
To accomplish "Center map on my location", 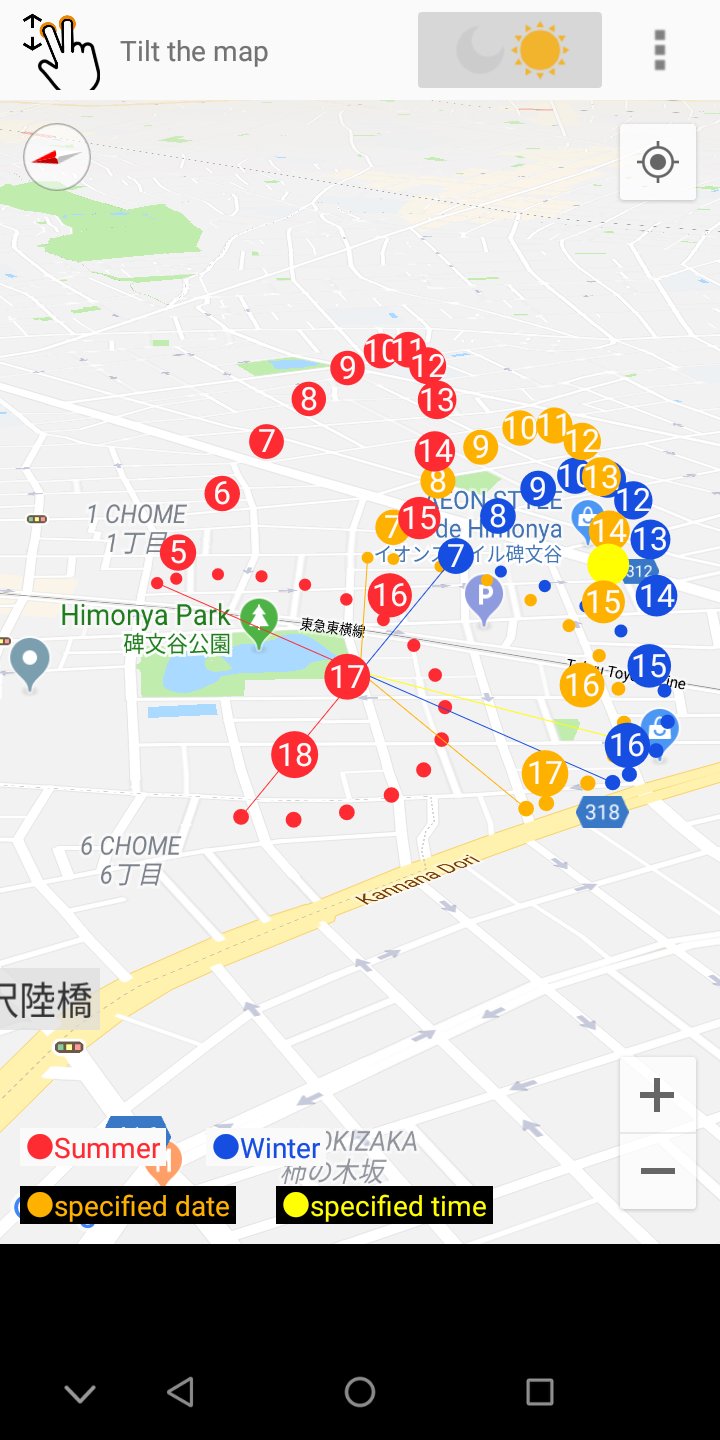I will tap(657, 162).
